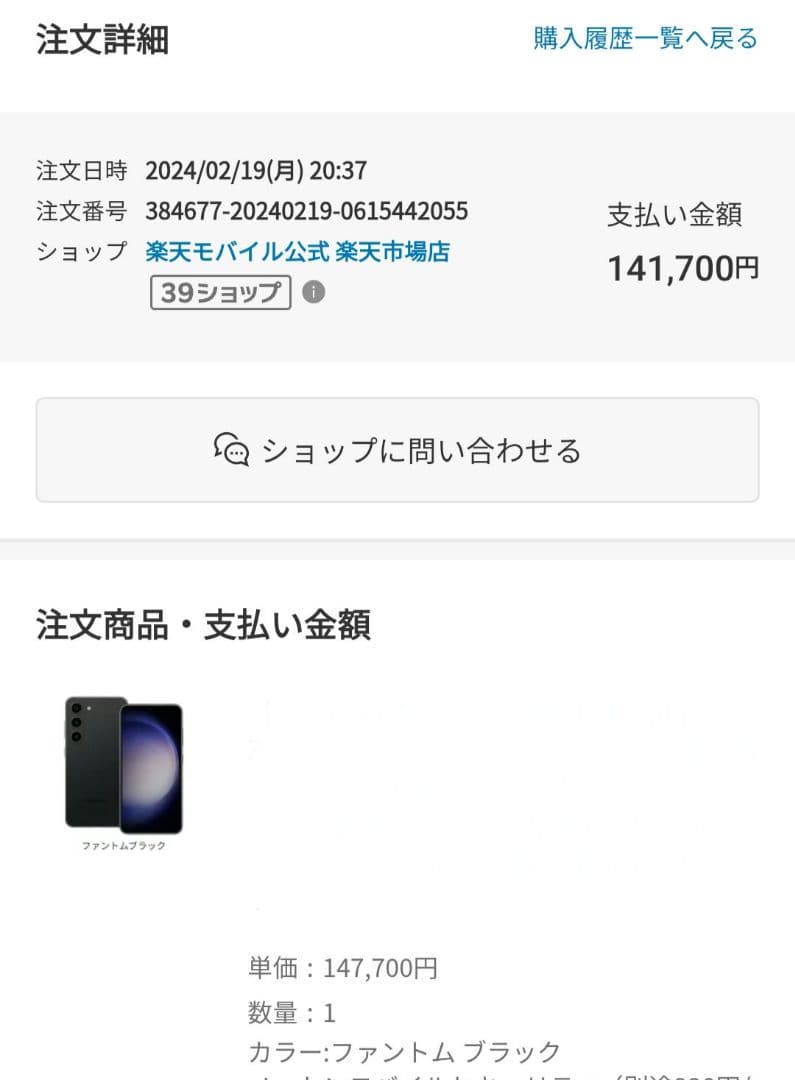Screen dimensions: 795x1080
Task: Click the ファントムブラック phone thumbnail
Action: pyautogui.click(x=125, y=765)
